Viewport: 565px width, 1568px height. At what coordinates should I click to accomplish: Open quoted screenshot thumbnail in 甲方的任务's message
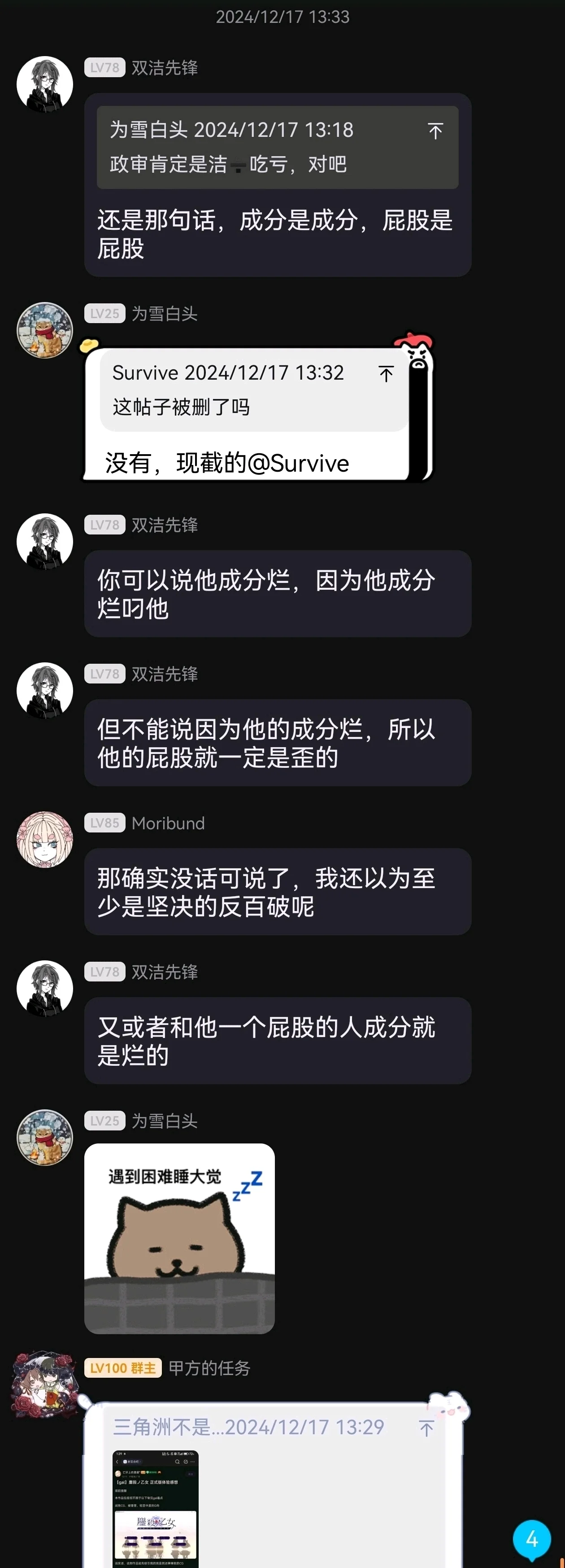coord(156,1508)
